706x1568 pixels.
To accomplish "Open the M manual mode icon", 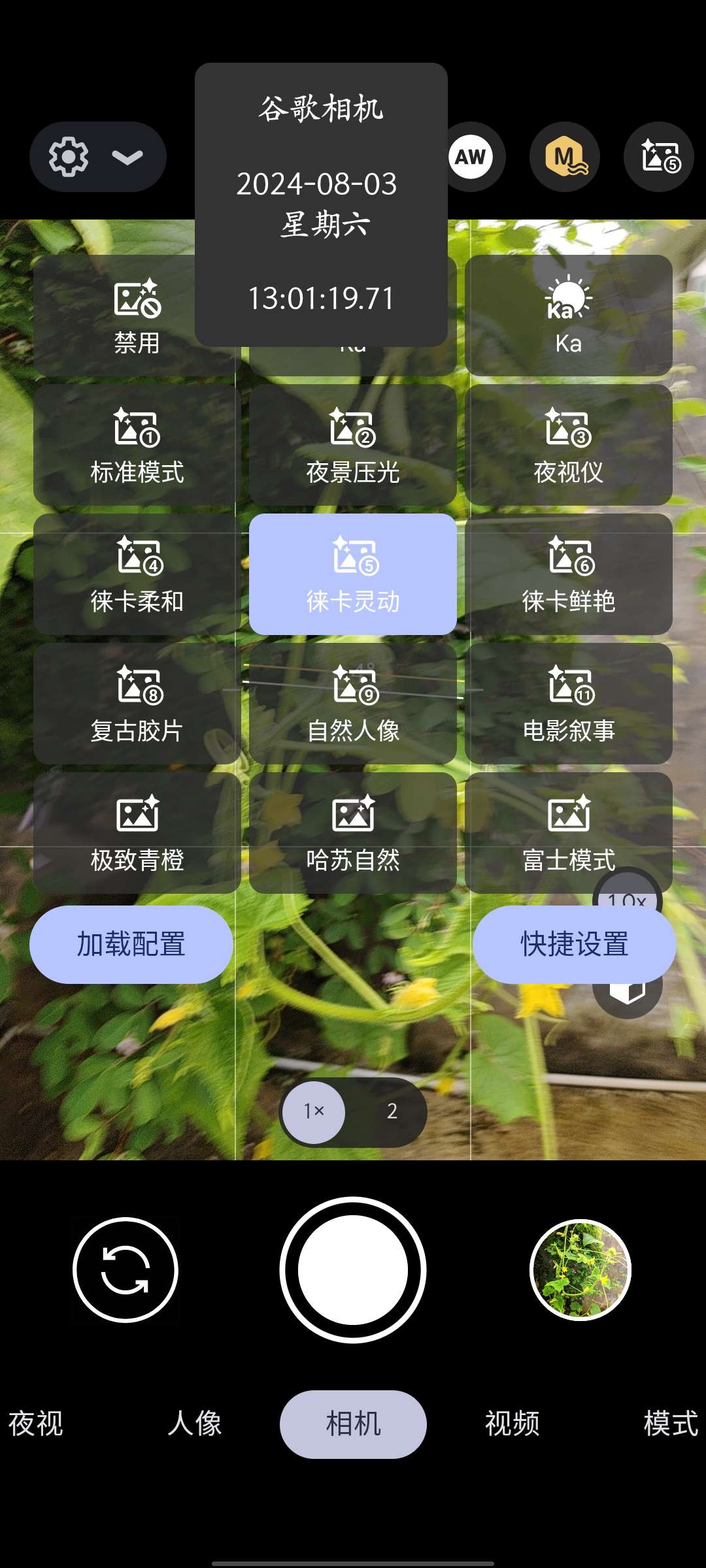I will click(x=565, y=157).
